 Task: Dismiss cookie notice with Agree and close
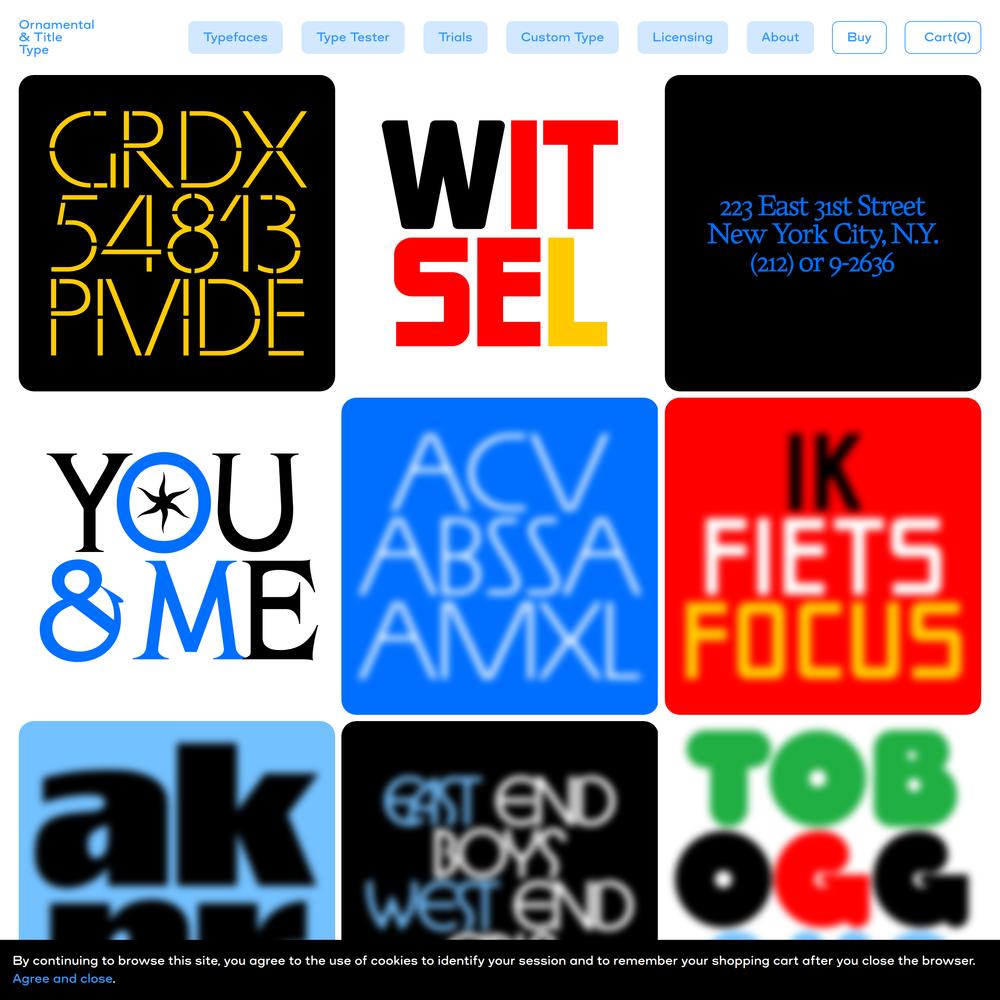(62, 979)
